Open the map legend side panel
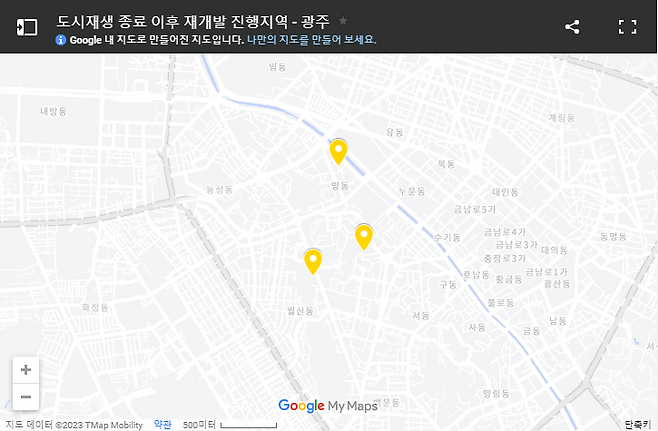 [27, 27]
